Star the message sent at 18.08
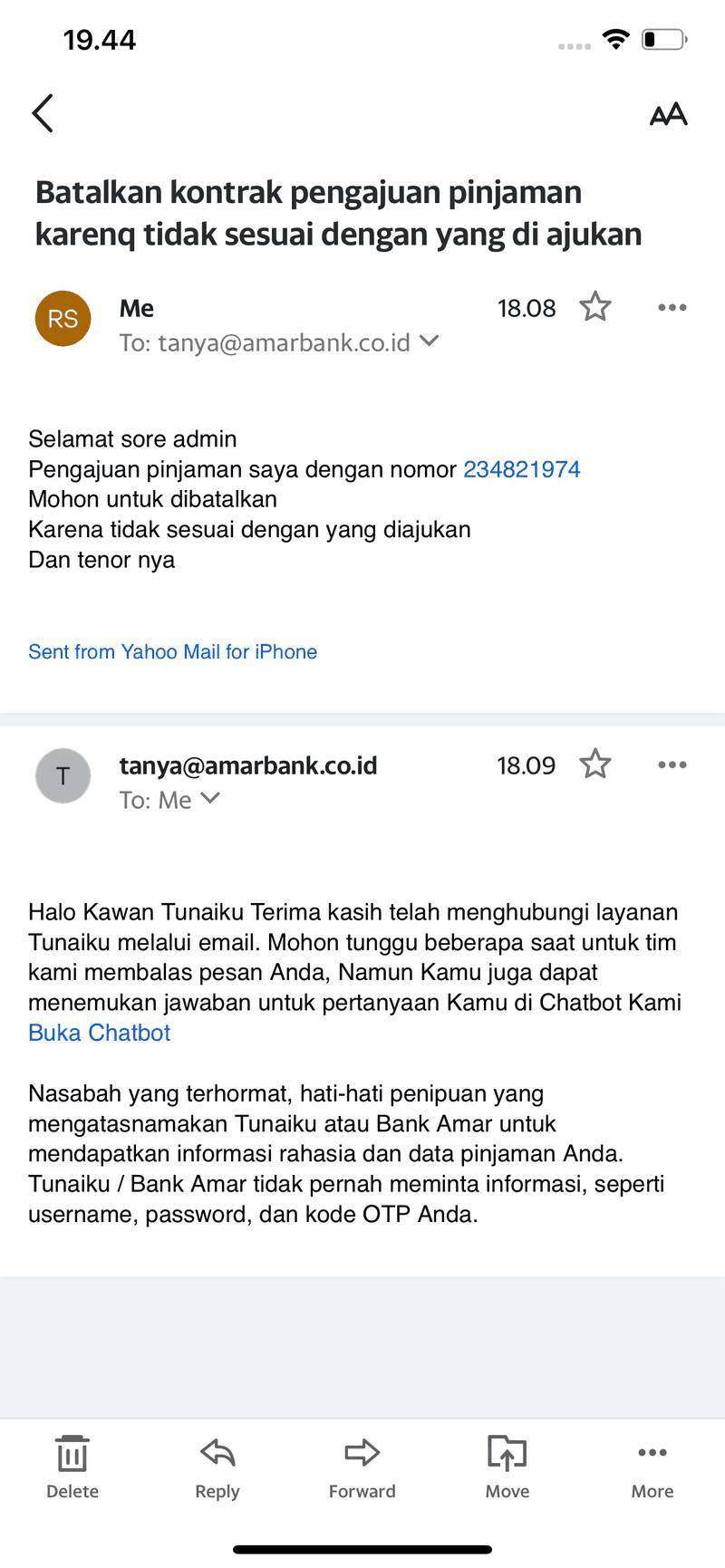 pos(595,307)
